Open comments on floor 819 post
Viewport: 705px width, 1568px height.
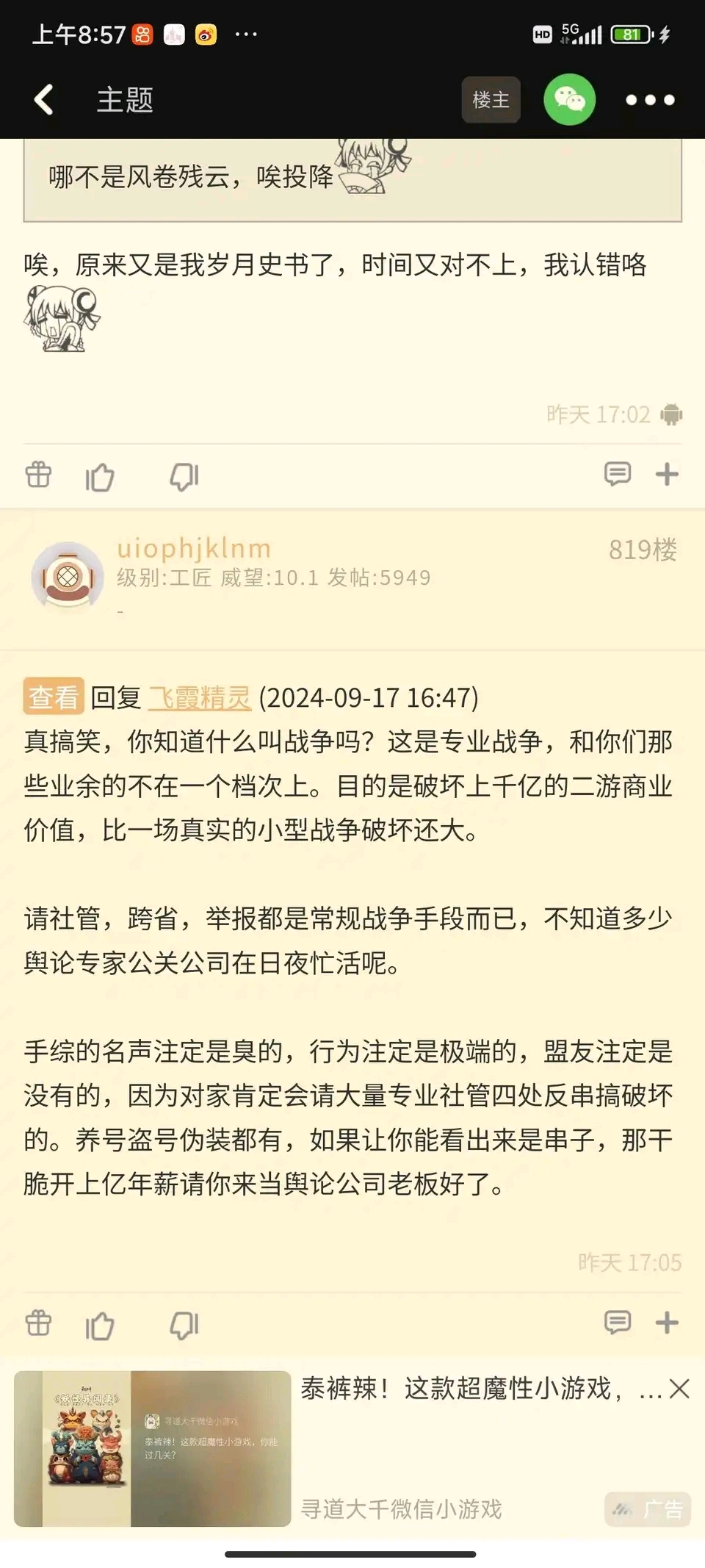617,1322
